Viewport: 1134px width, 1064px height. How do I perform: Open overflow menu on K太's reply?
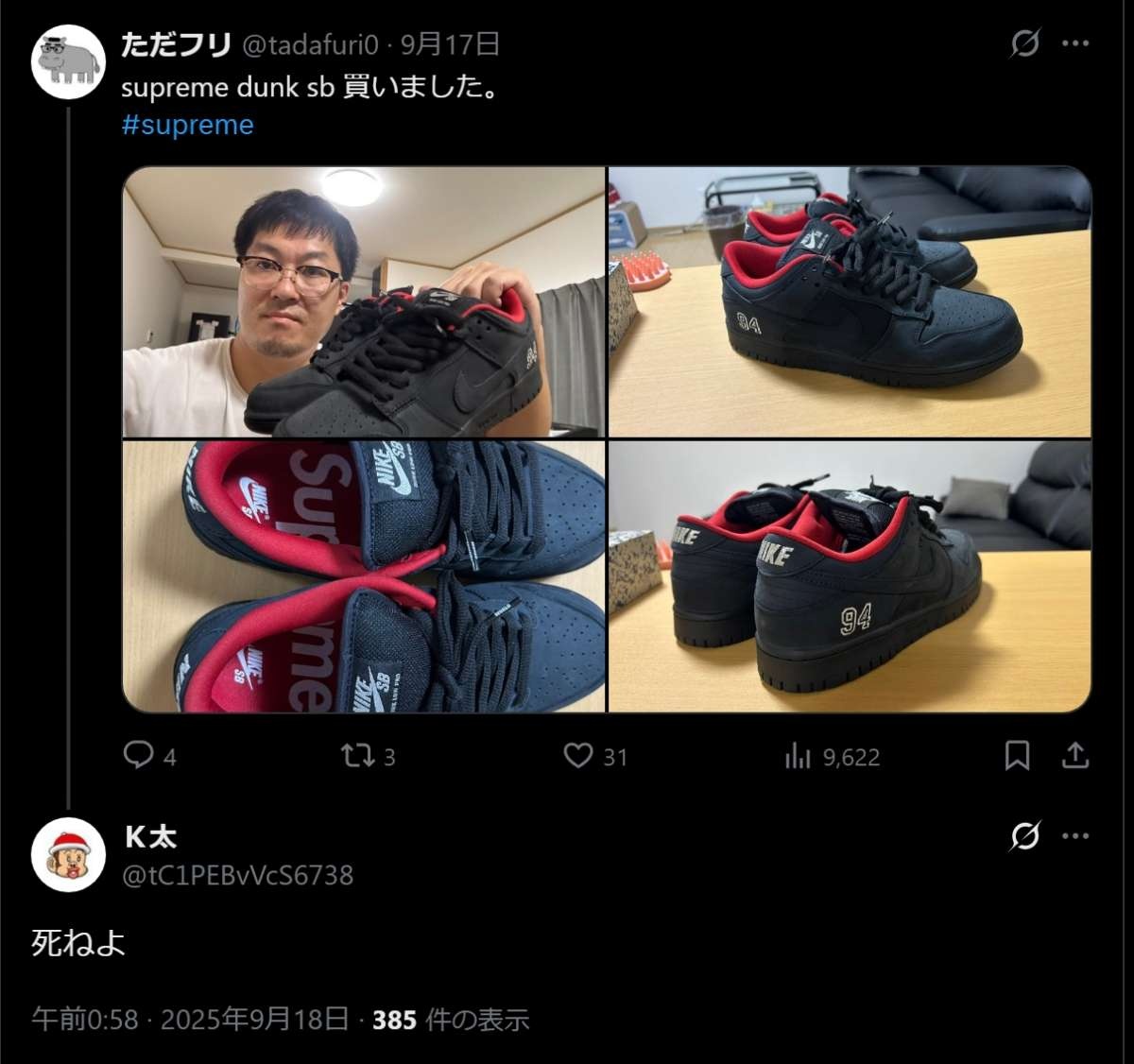pos(1075,836)
